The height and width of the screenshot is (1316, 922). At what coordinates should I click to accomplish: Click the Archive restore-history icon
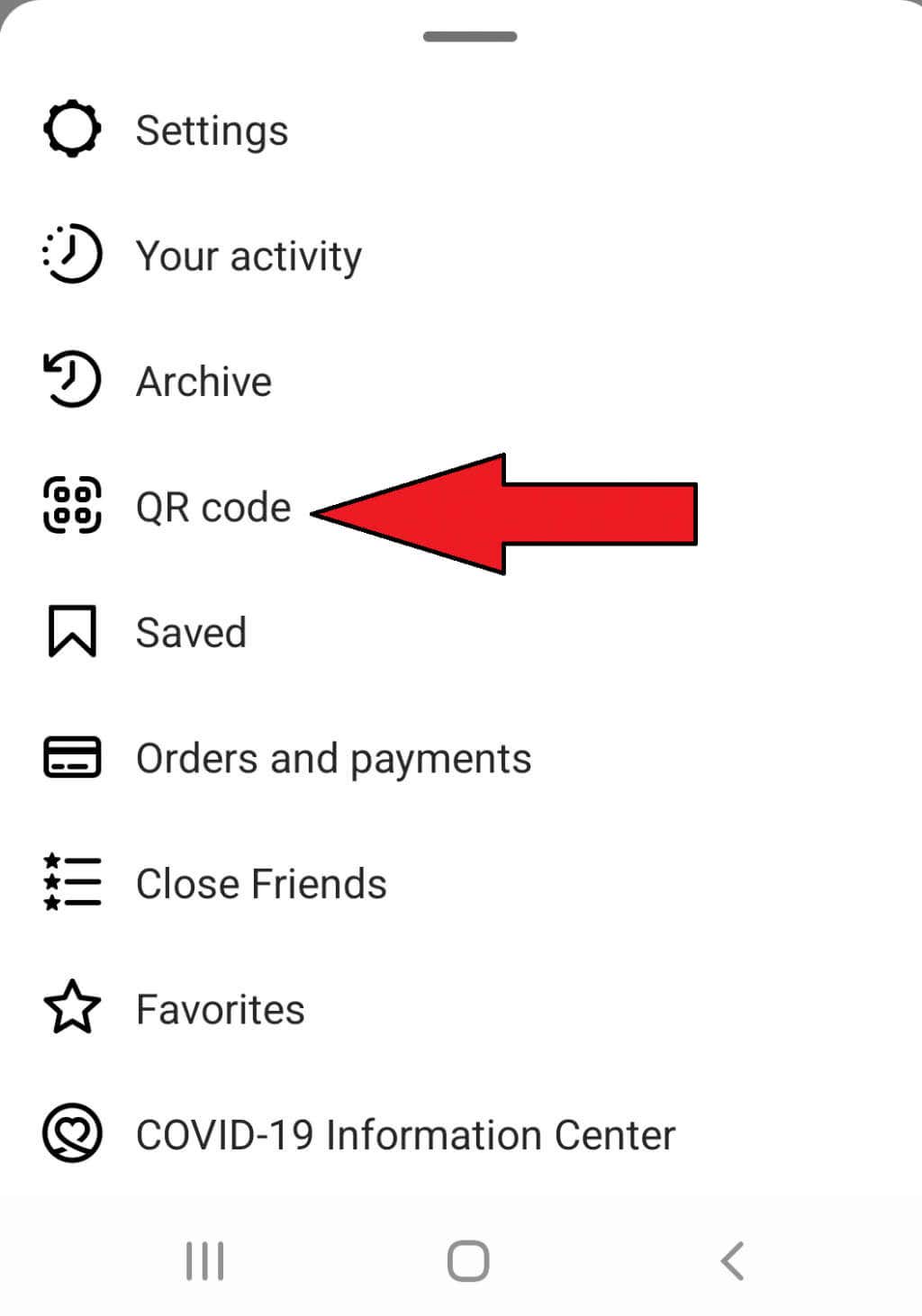pos(71,379)
